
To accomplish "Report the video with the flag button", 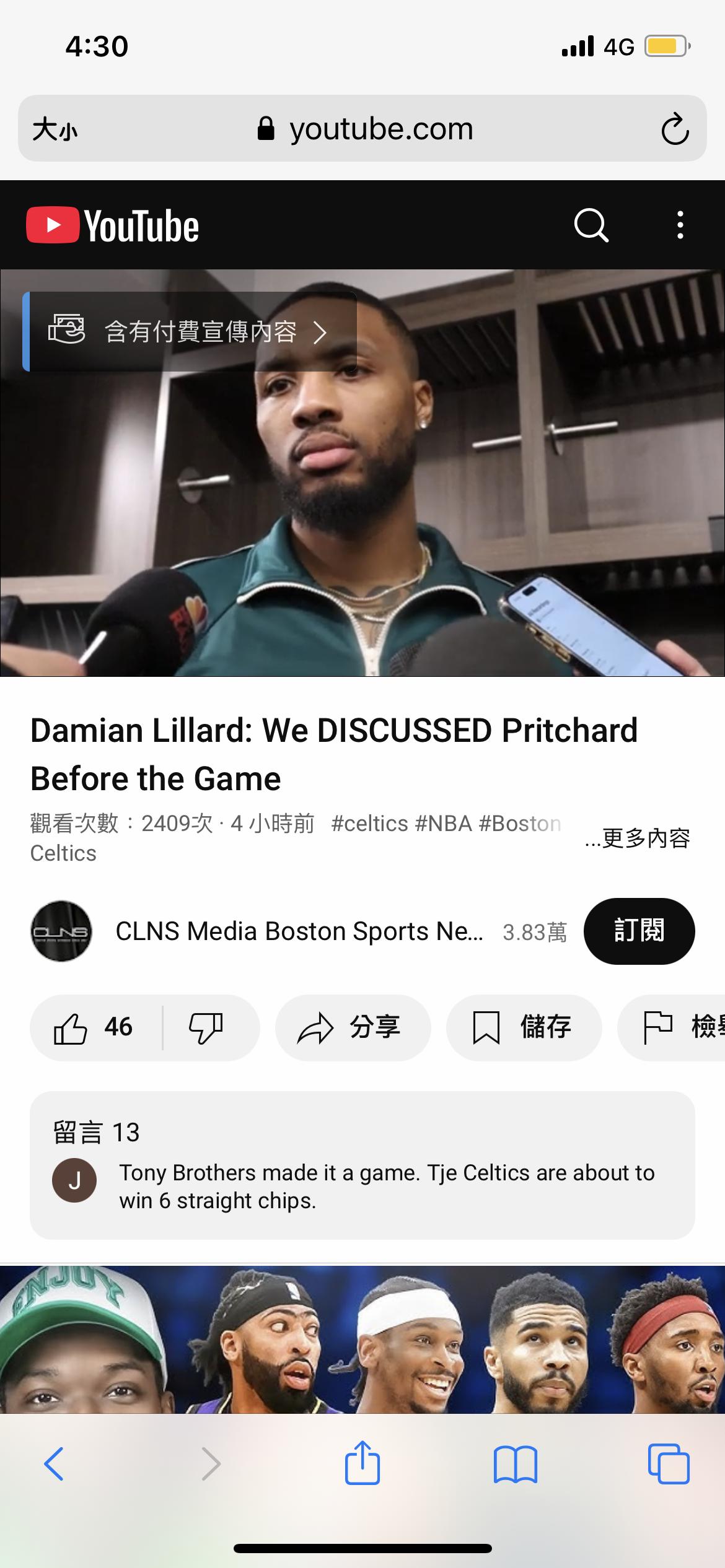I will coord(675,1027).
